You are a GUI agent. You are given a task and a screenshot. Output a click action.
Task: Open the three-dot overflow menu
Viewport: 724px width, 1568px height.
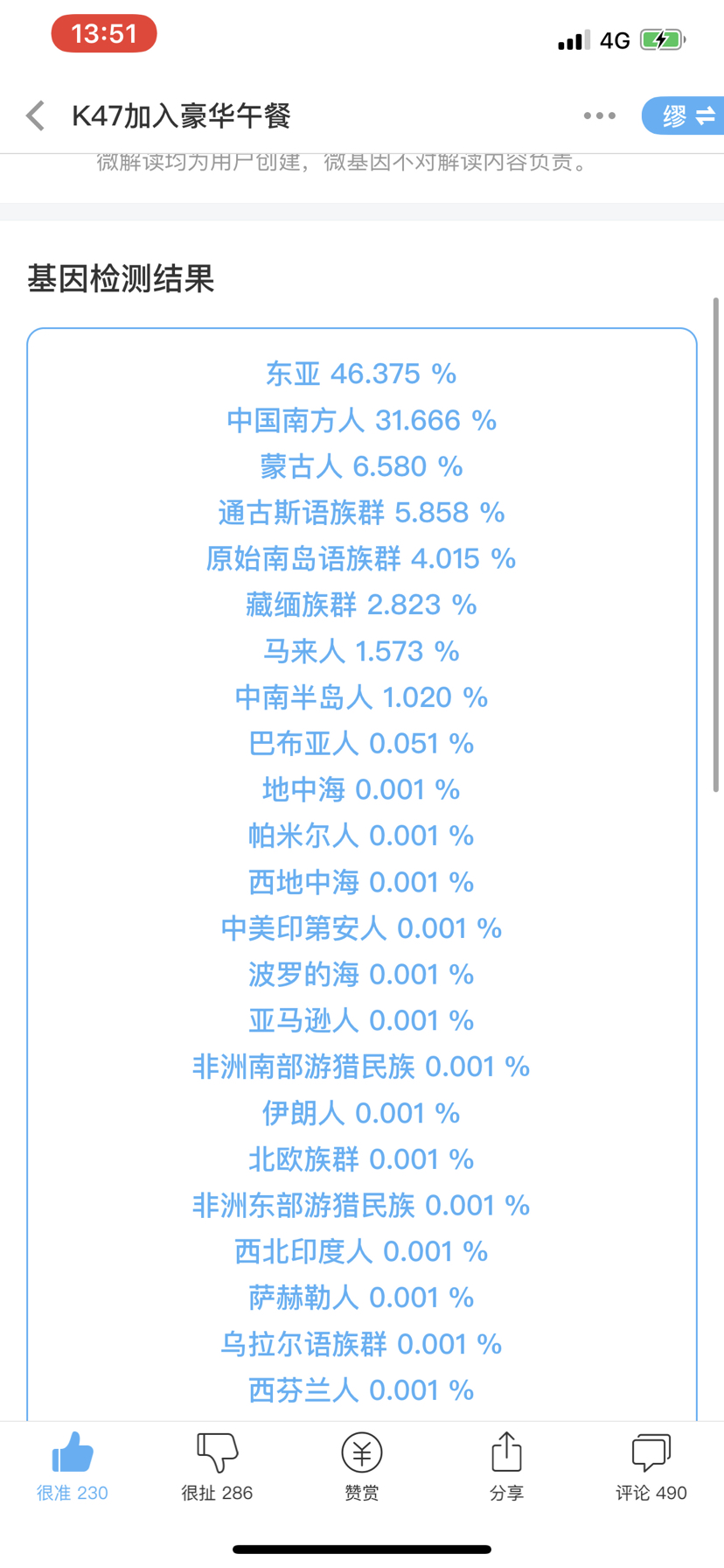pyautogui.click(x=599, y=115)
